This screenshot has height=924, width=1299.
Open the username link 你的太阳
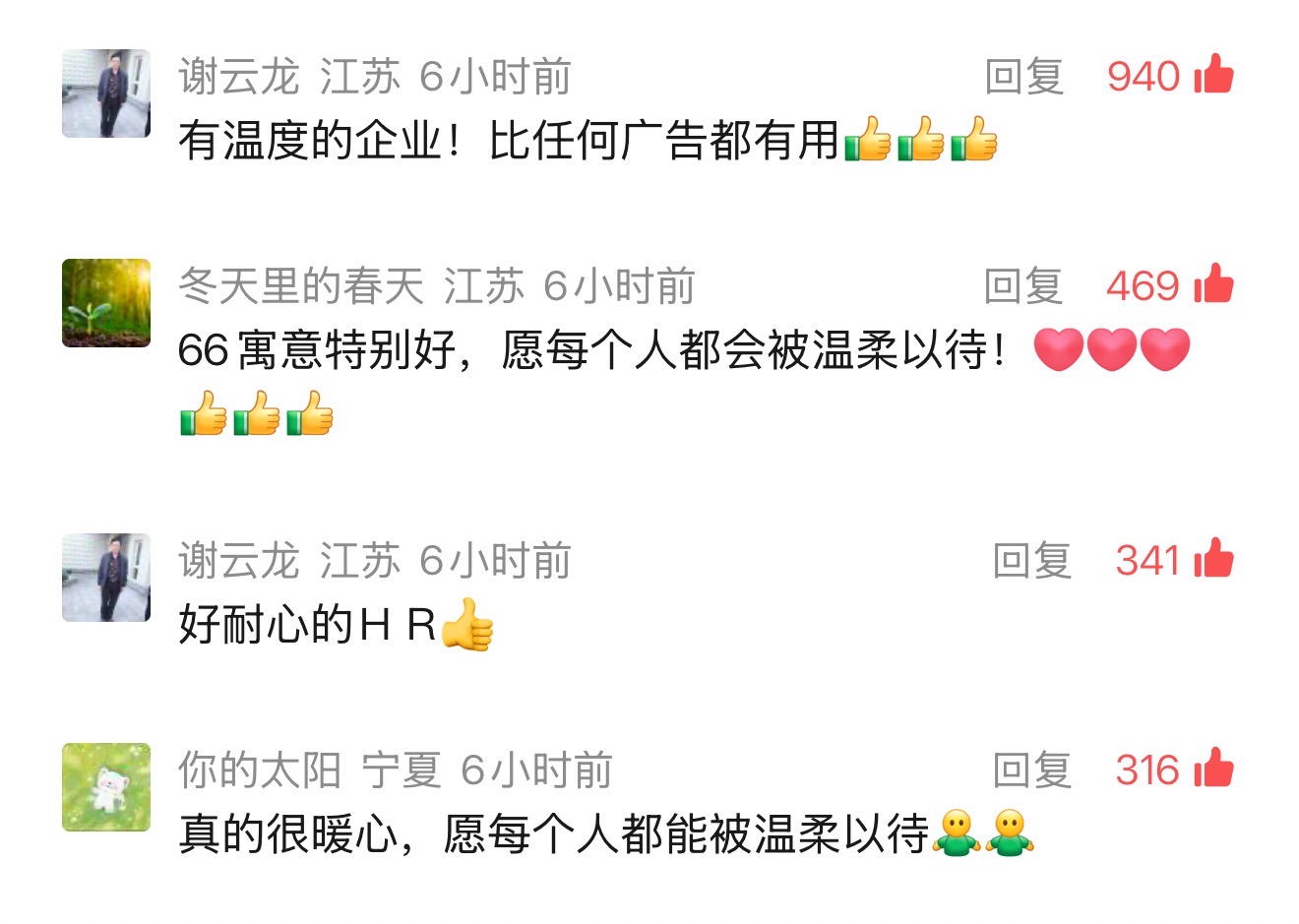(x=260, y=770)
